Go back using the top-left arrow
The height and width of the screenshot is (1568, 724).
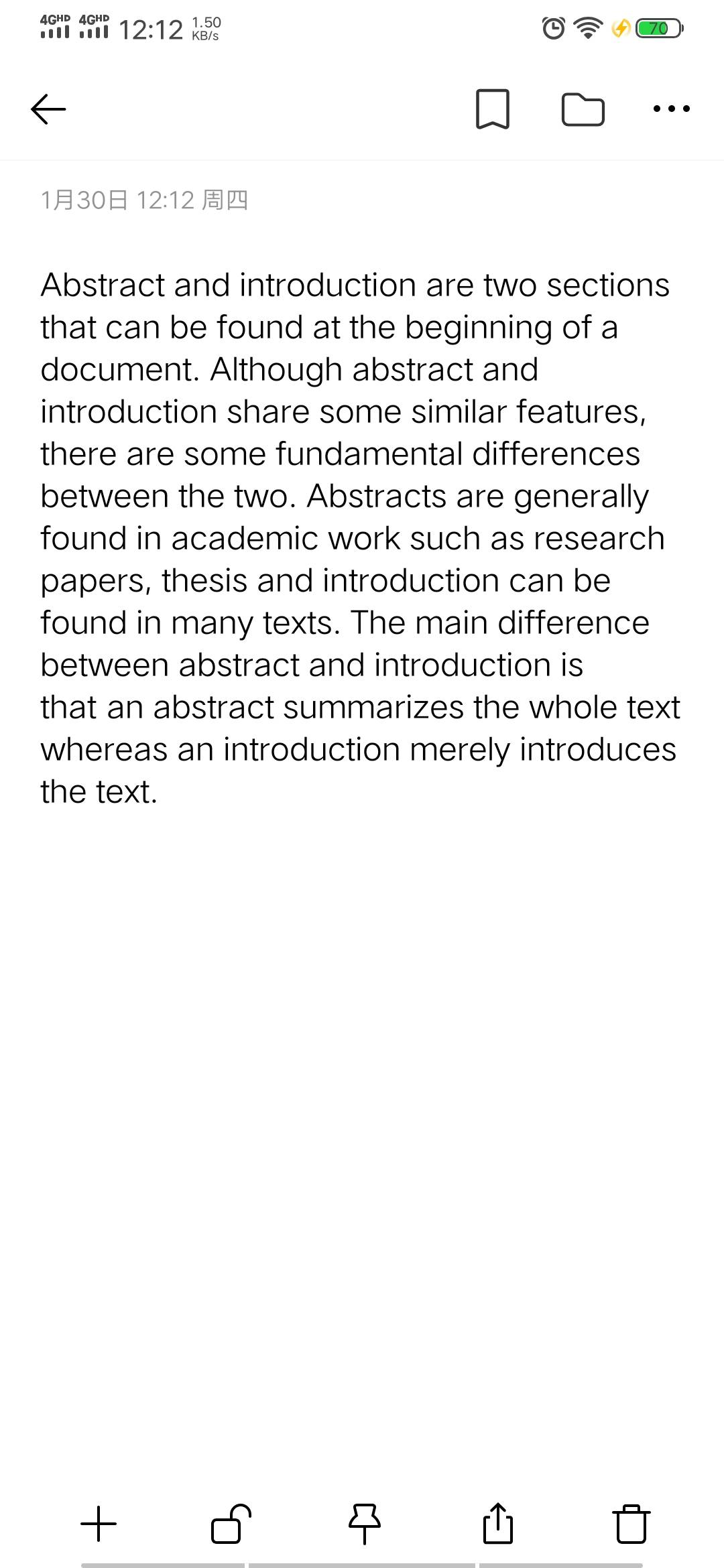(48, 109)
